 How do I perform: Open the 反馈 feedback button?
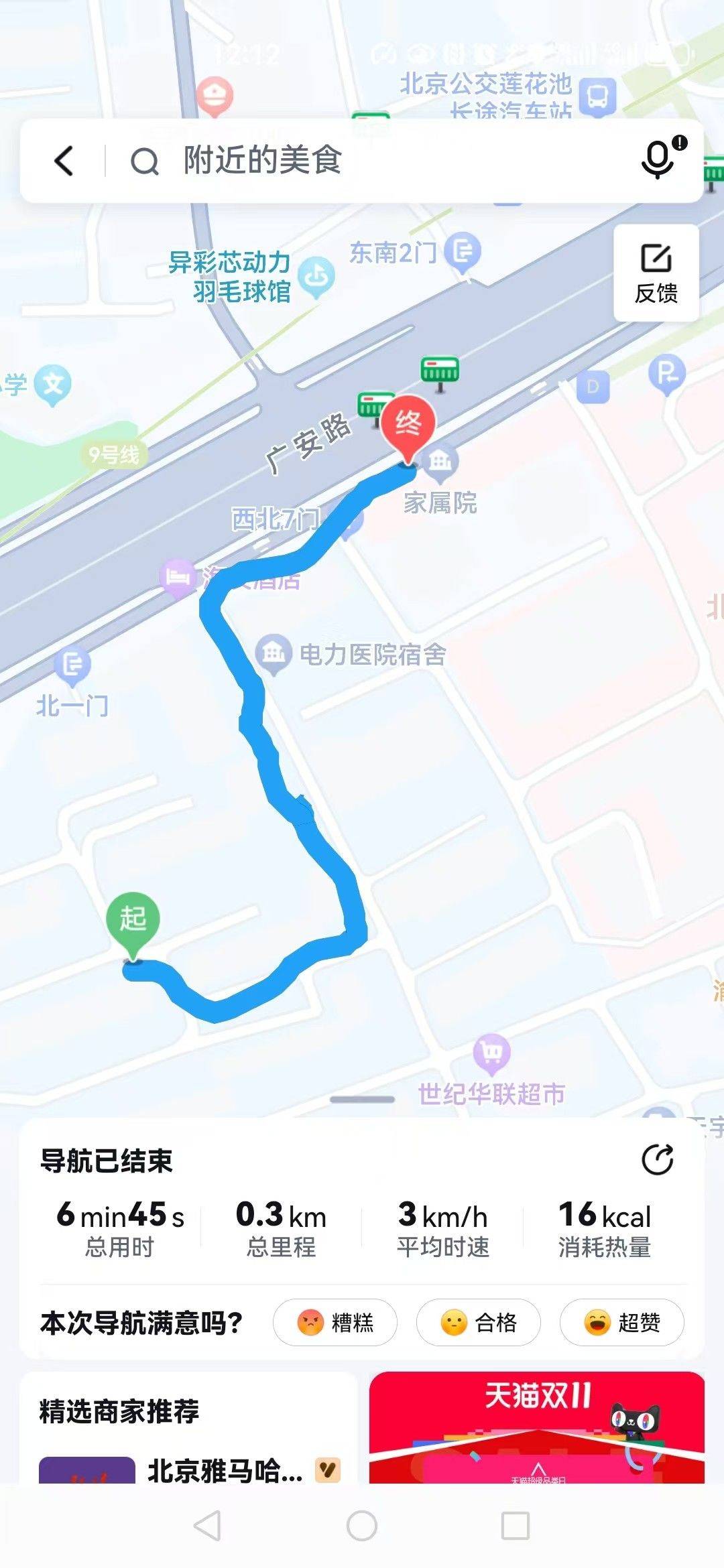pos(656,273)
